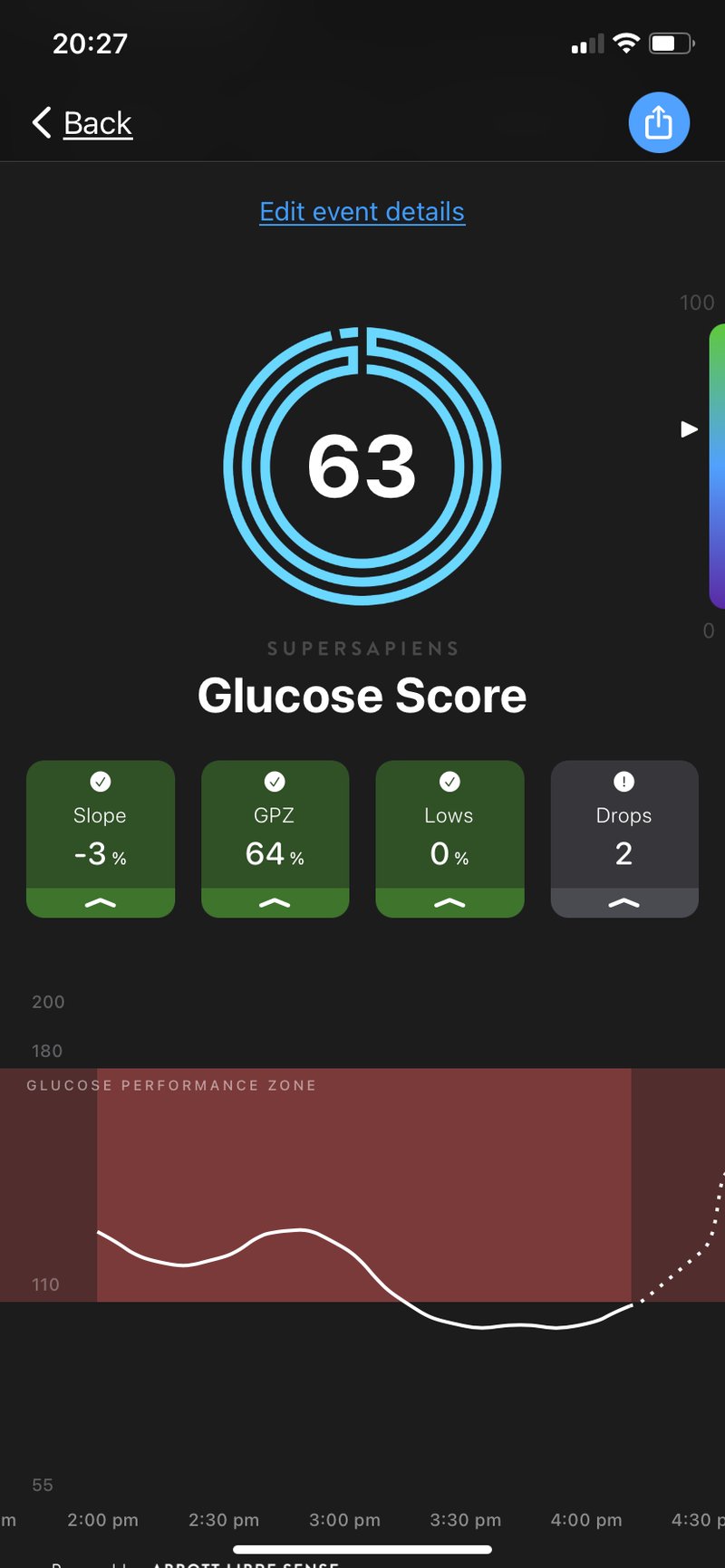Expand the GPZ metric card
The image size is (725, 1568).
[275, 902]
